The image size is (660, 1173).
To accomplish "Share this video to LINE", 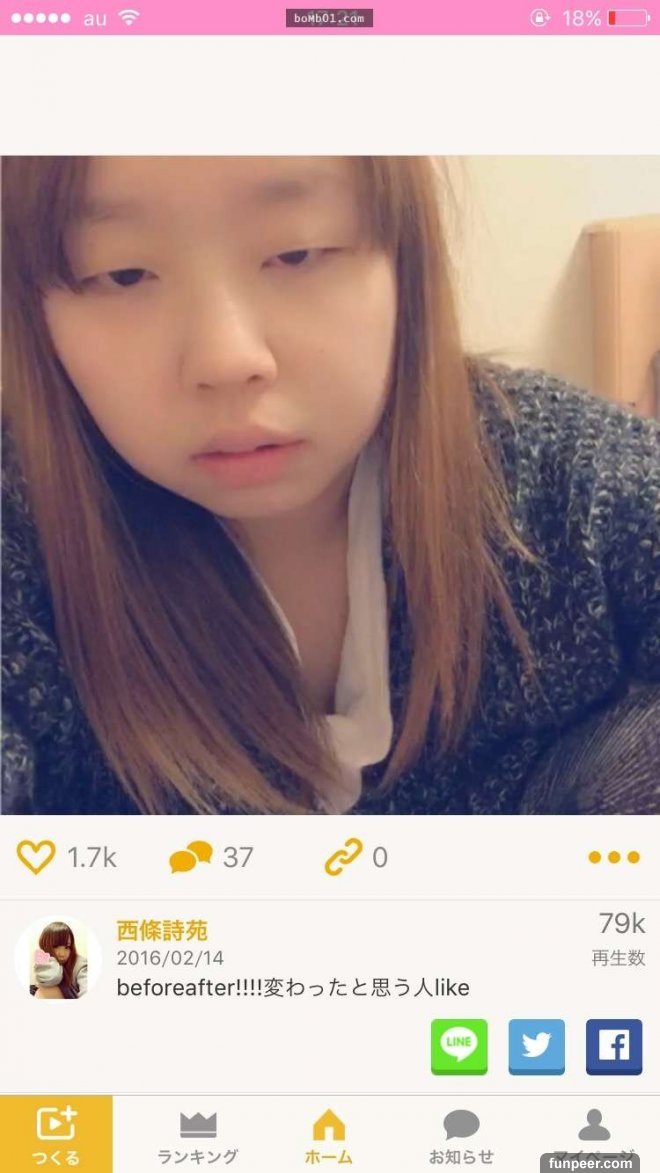I will pyautogui.click(x=459, y=1046).
